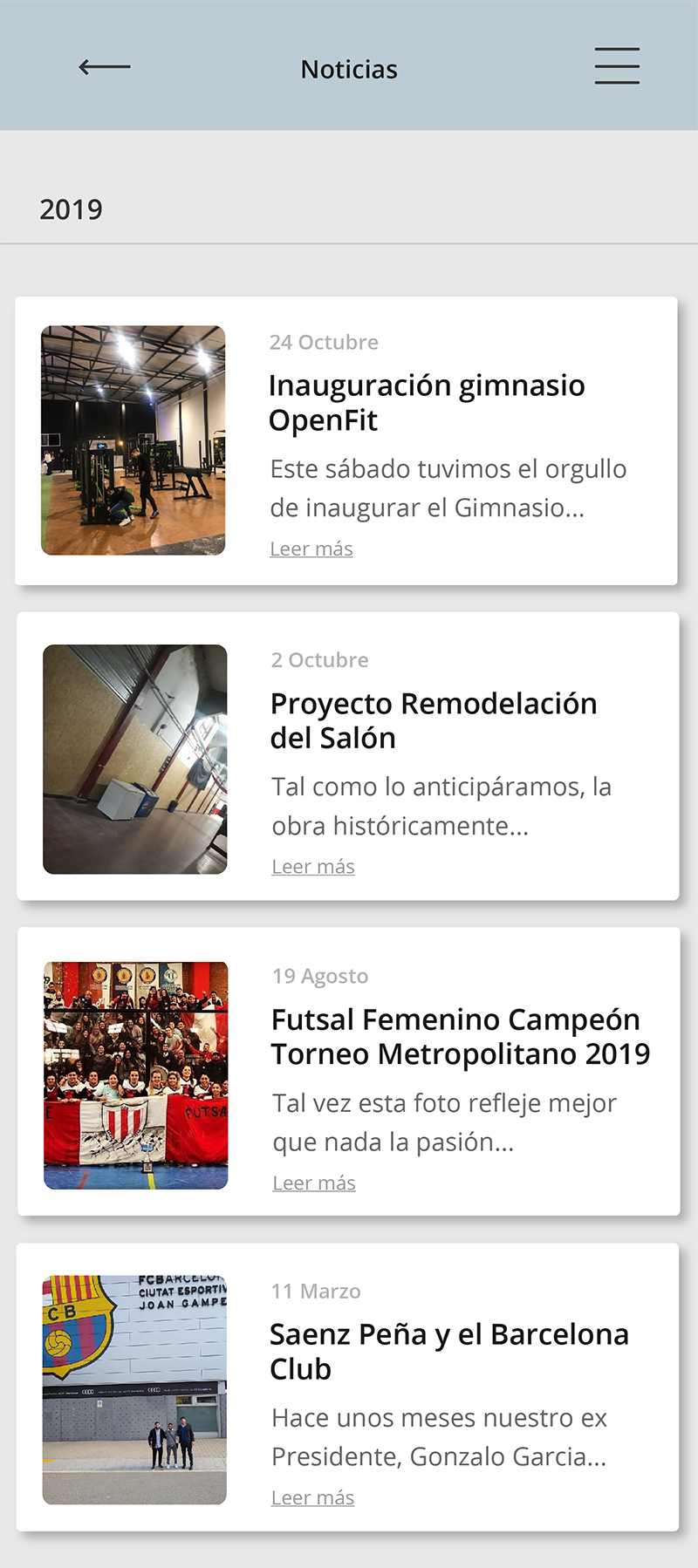Read more about Inauguración gimnasio OpenFit
The image size is (698, 1568).
[311, 549]
